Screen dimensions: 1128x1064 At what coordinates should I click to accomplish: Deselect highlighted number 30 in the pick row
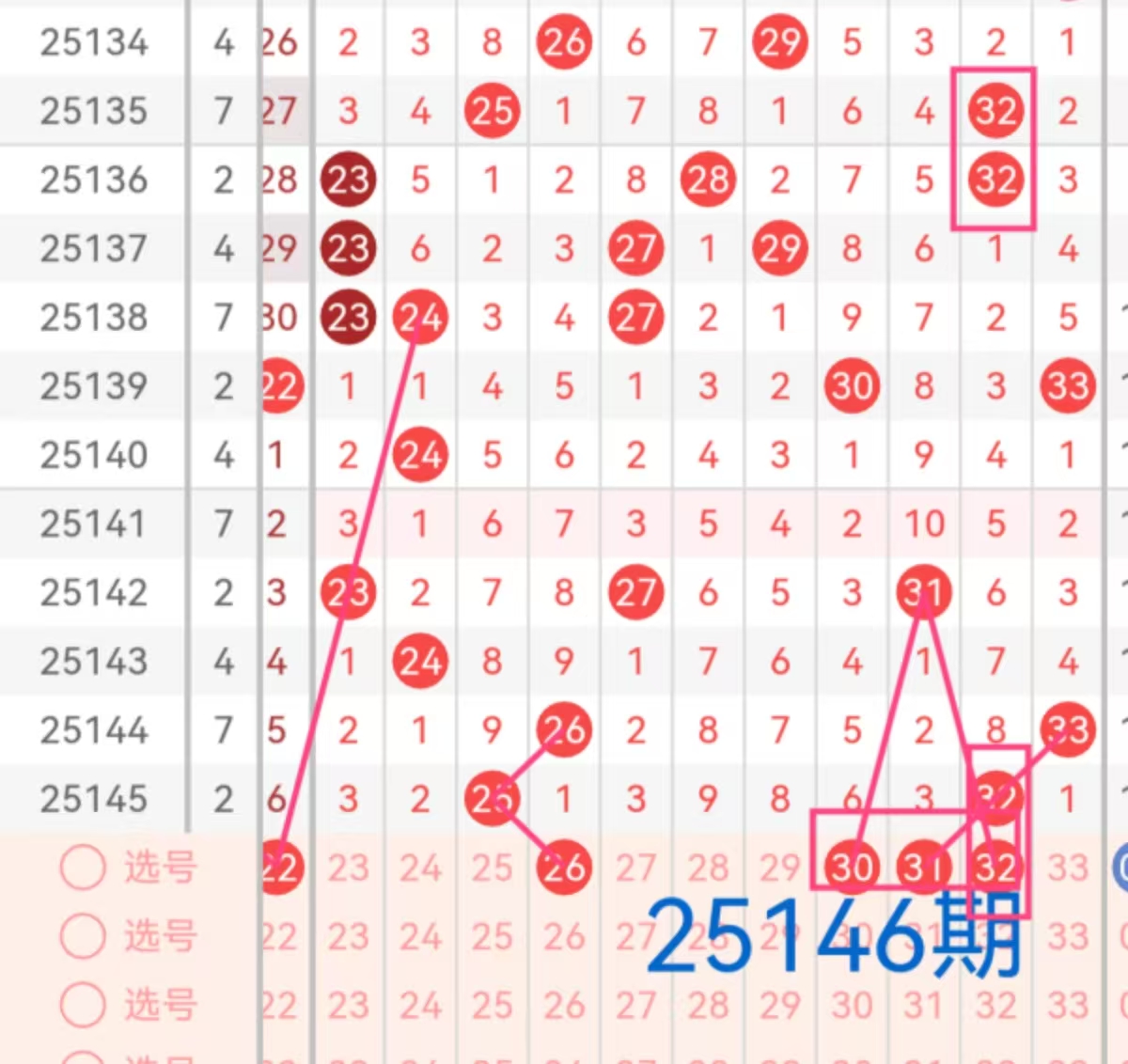(x=852, y=867)
